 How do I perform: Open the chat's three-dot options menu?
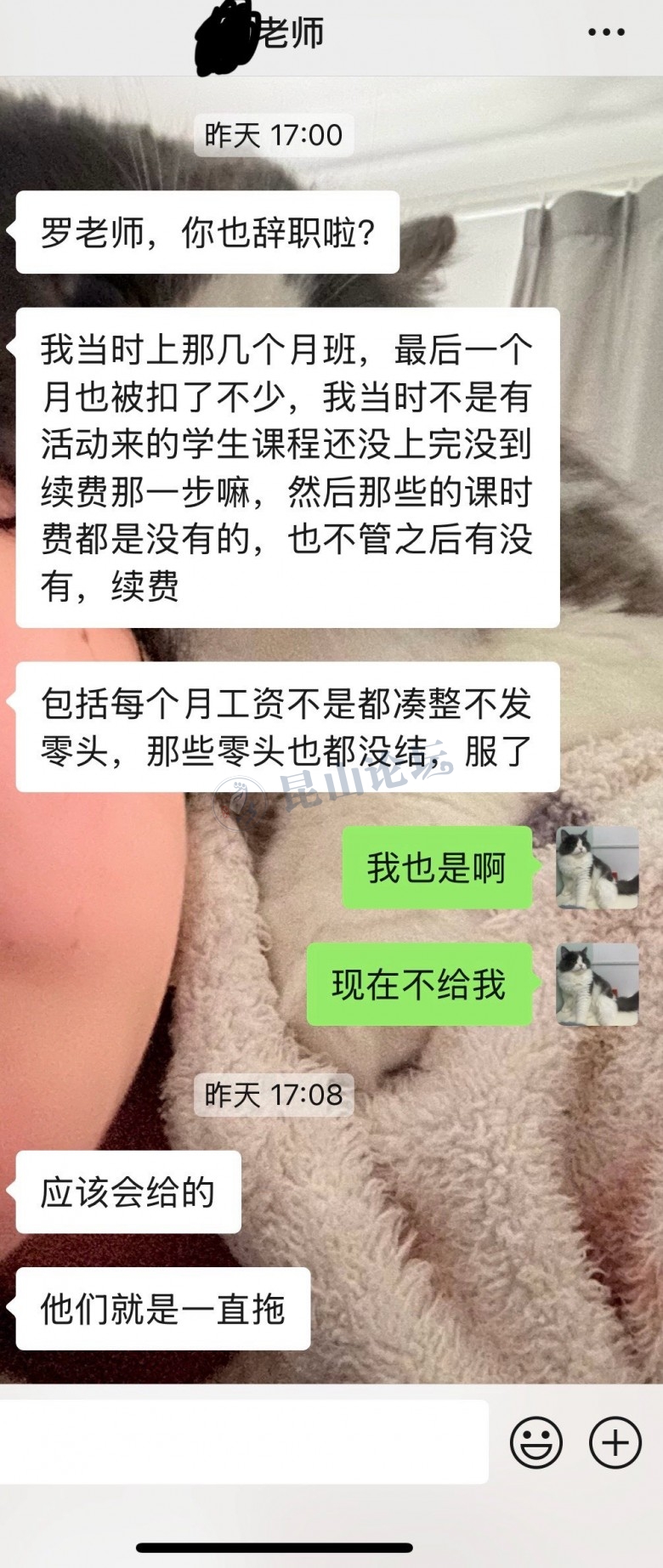pyautogui.click(x=606, y=32)
